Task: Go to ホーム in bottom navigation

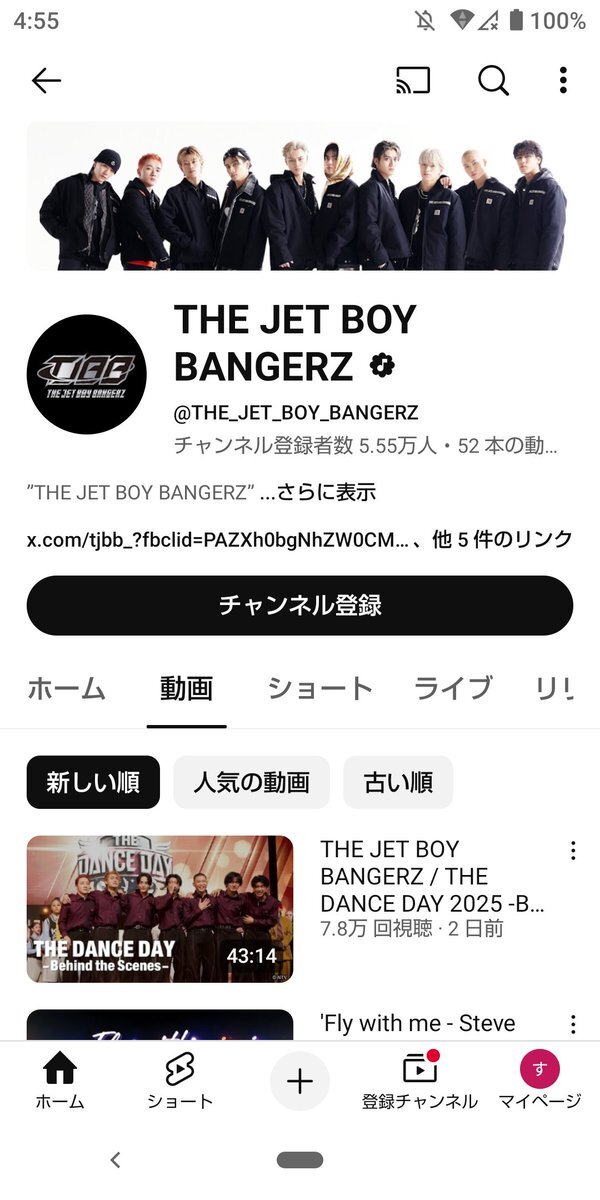Action: [x=60, y=1082]
